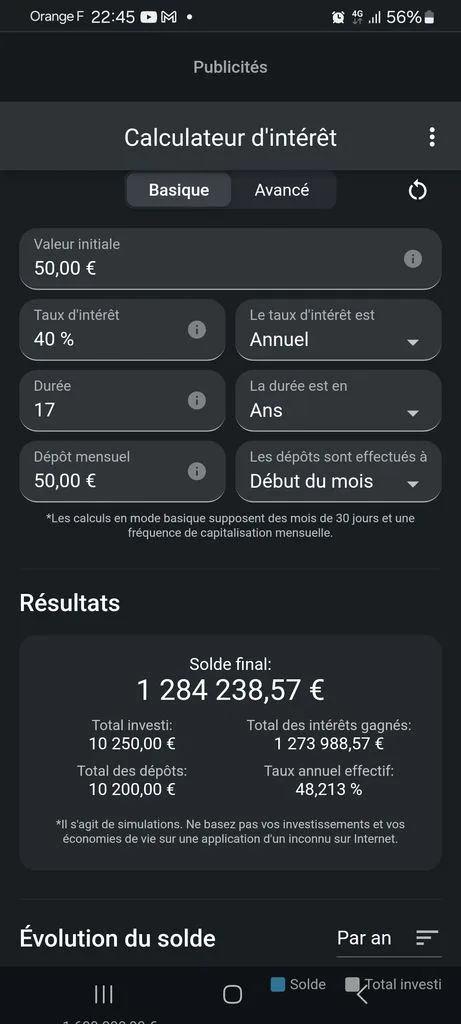Show info for Dépôt mensuel

(x=197, y=471)
